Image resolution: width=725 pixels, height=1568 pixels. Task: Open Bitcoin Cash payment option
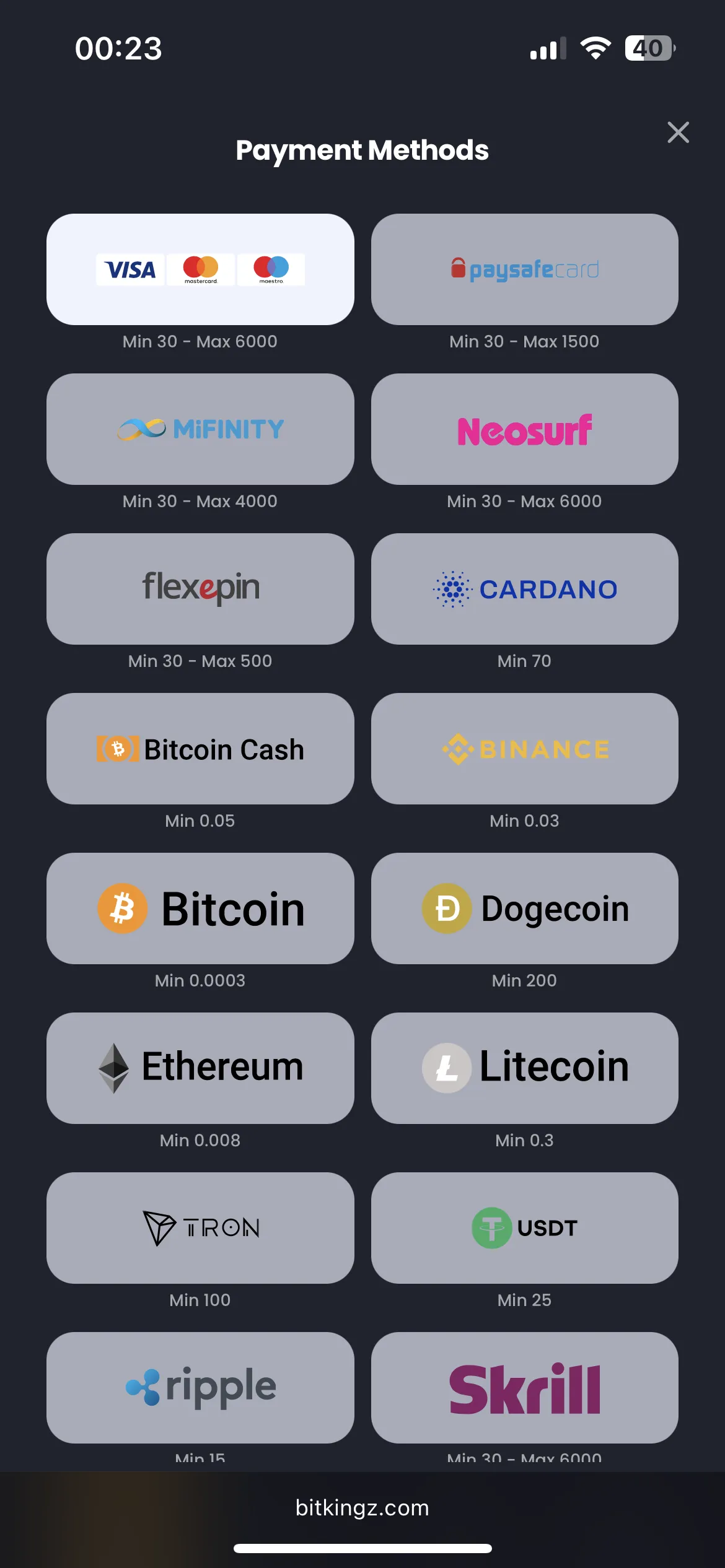tap(200, 749)
